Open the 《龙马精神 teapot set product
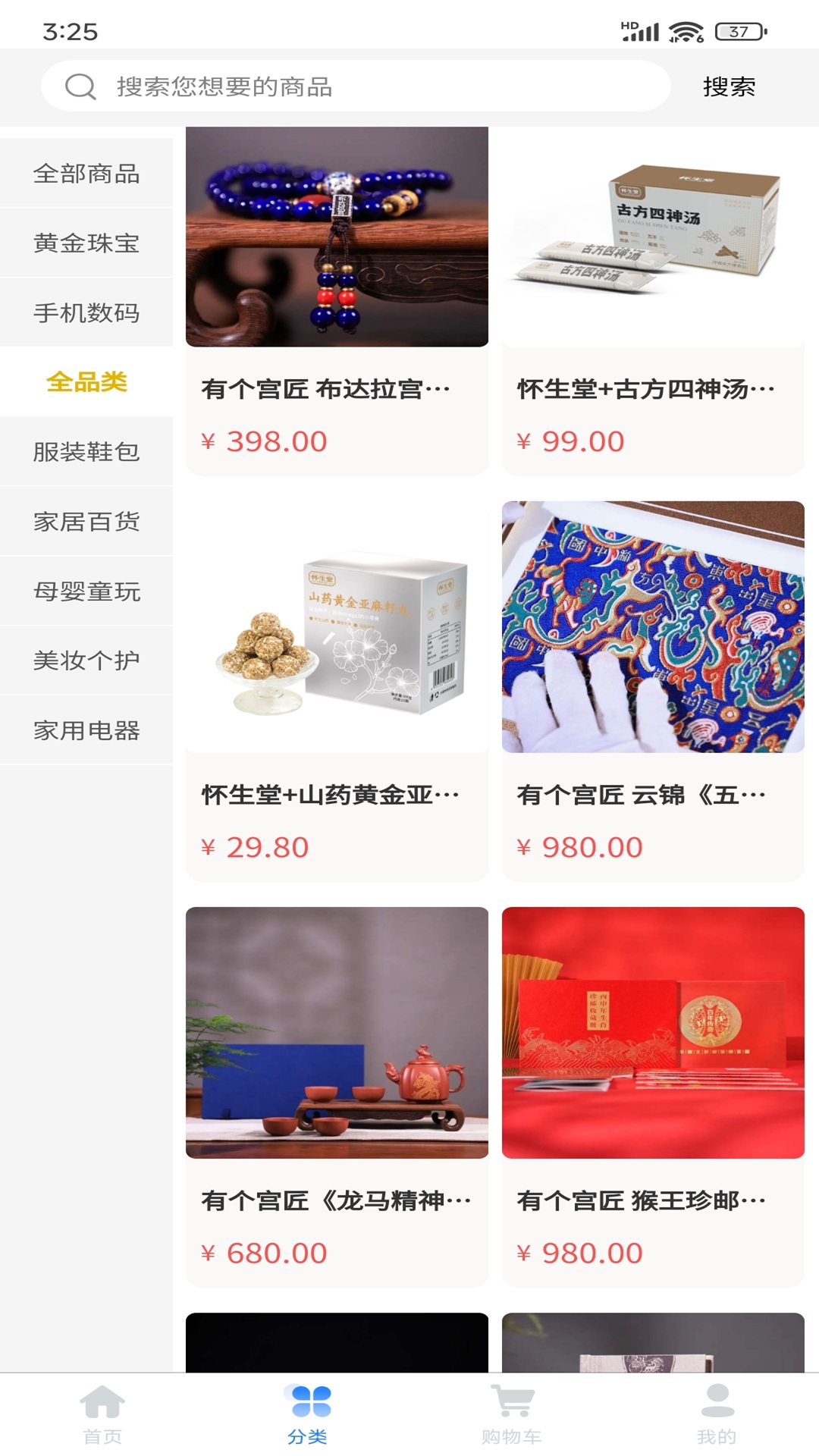 [337, 1096]
